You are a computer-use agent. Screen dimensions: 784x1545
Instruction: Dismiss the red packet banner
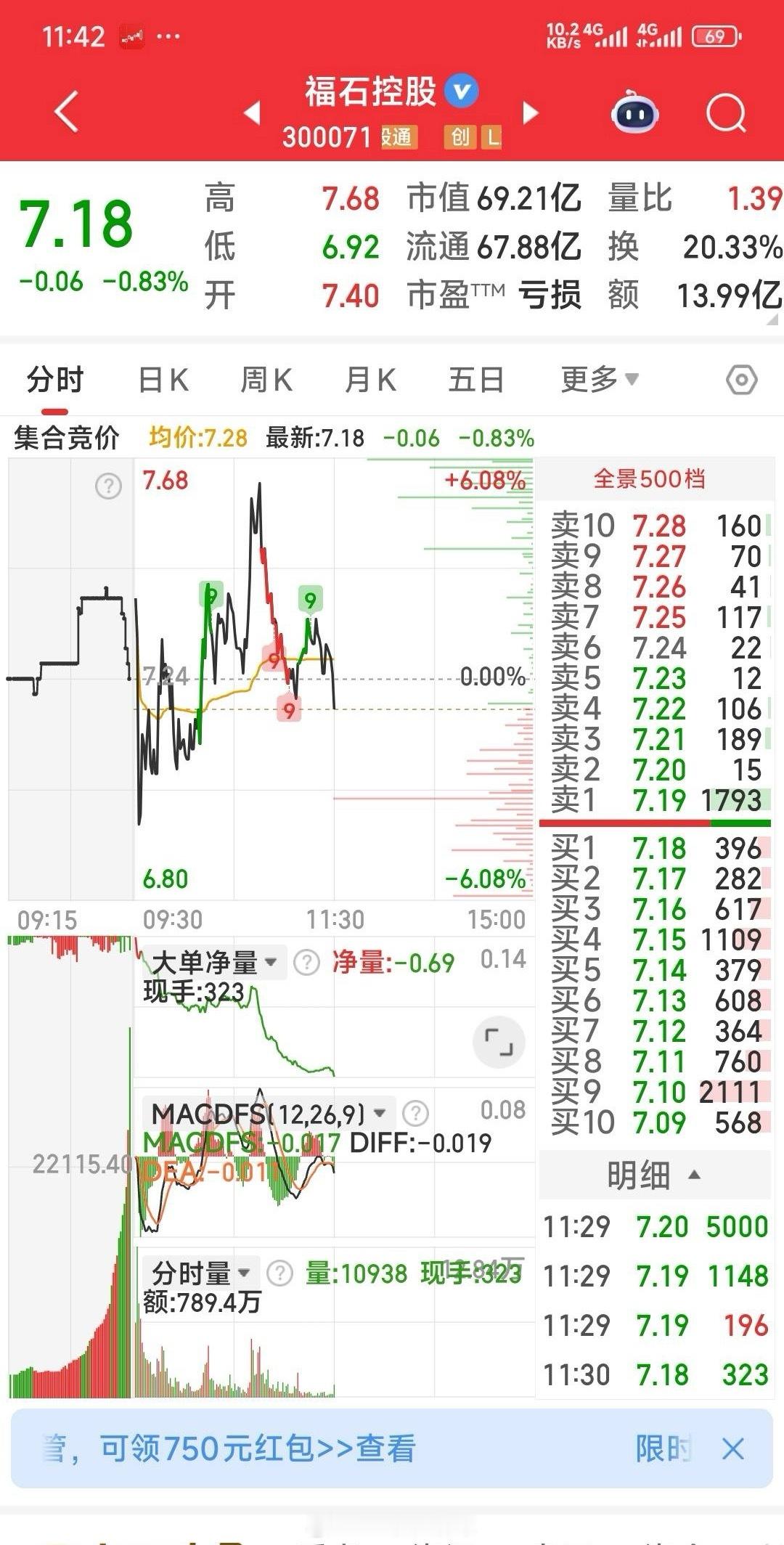(733, 1450)
